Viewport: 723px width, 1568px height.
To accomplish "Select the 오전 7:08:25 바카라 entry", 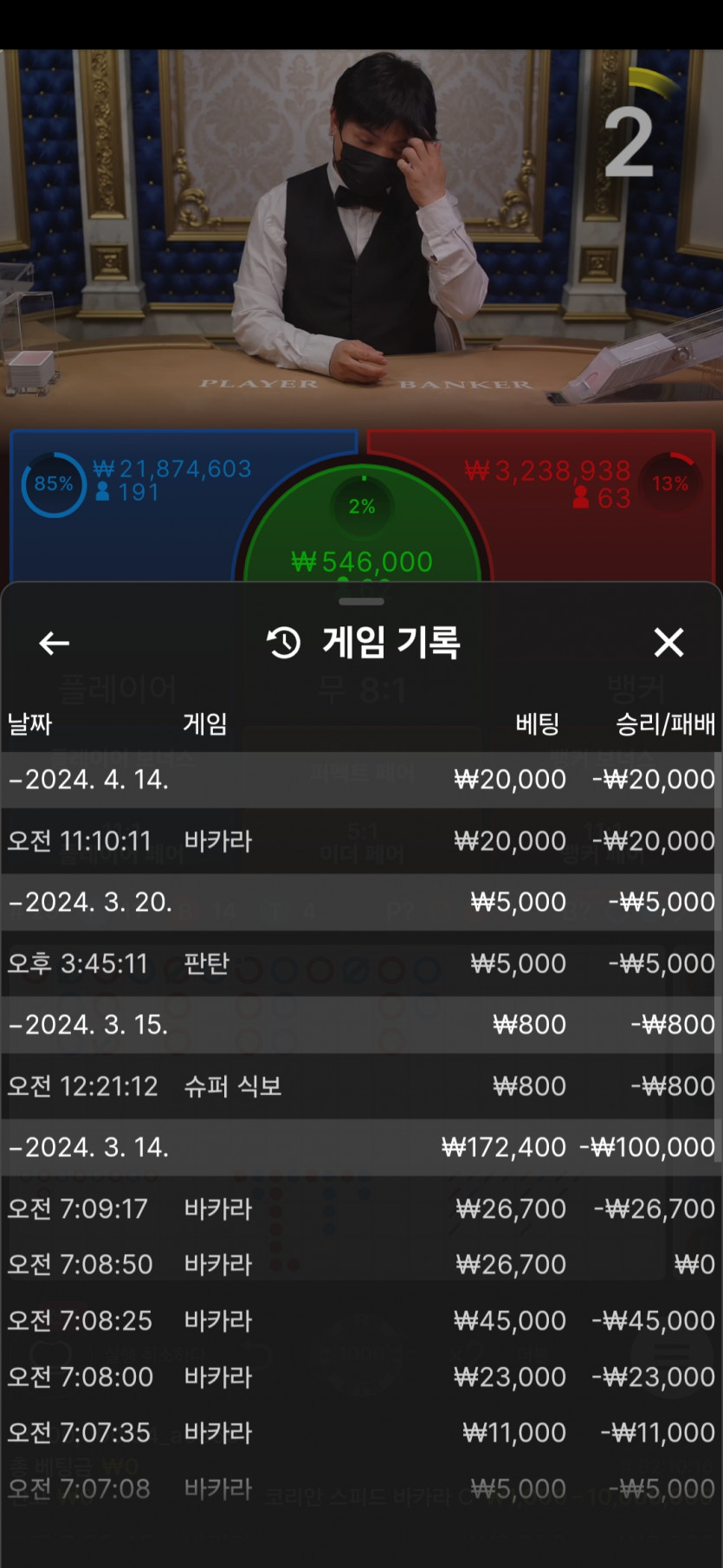I will [361, 1320].
